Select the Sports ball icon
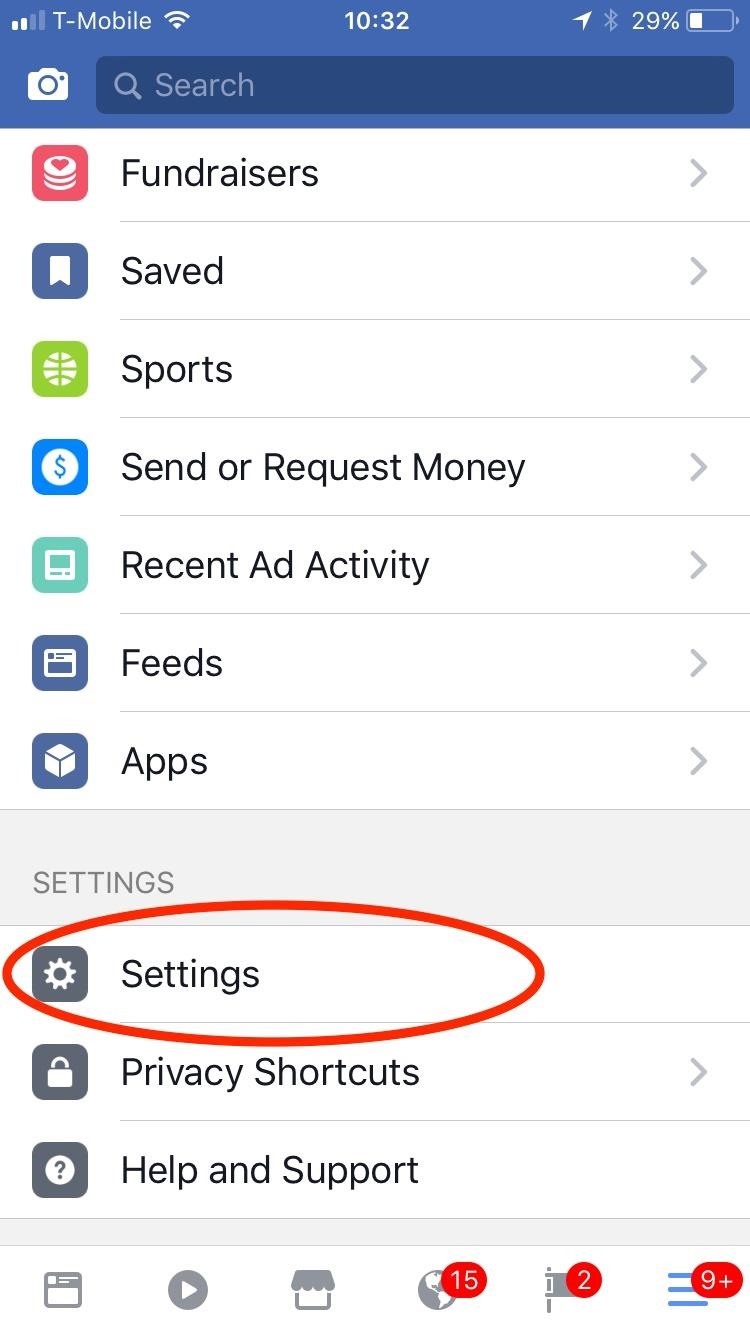The width and height of the screenshot is (750, 1334). click(x=59, y=368)
